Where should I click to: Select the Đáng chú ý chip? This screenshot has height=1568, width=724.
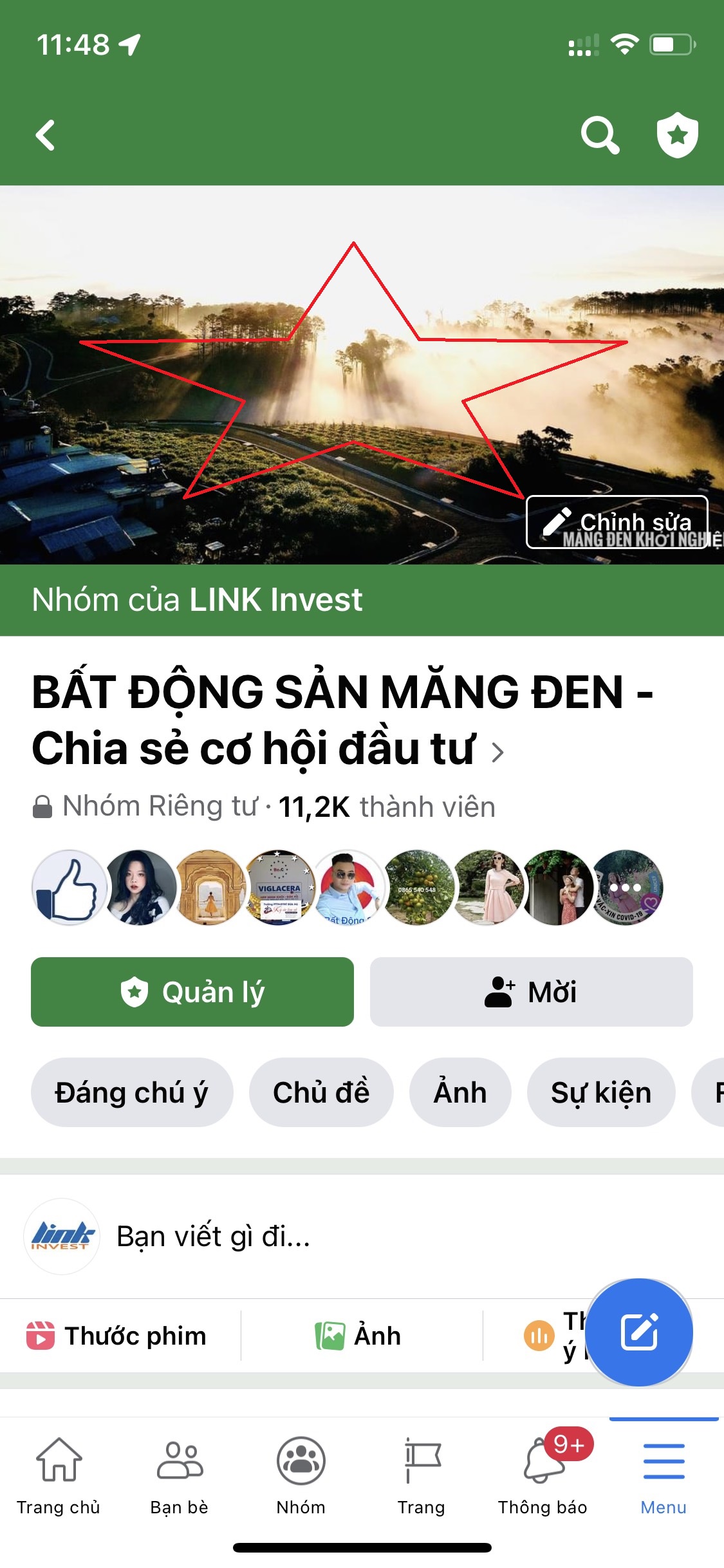click(x=132, y=1092)
